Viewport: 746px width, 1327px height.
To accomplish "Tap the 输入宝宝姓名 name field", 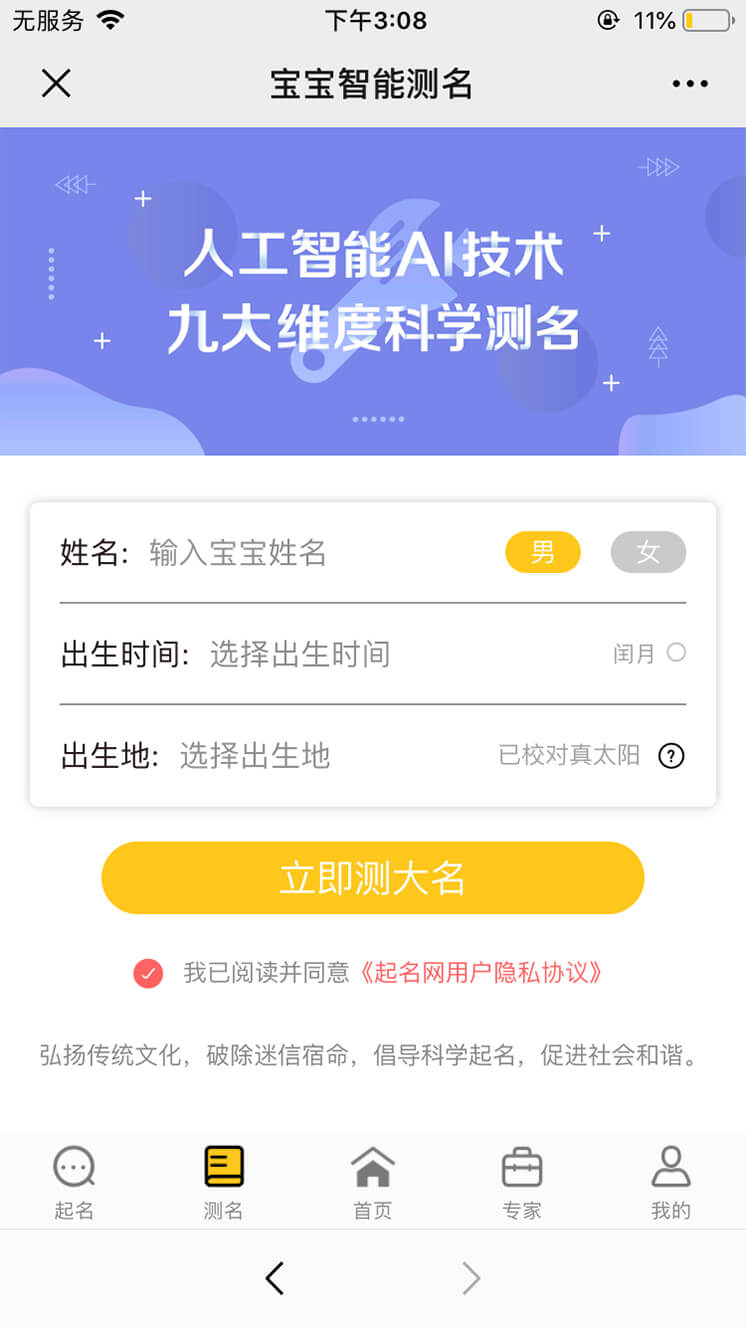I will tap(300, 553).
